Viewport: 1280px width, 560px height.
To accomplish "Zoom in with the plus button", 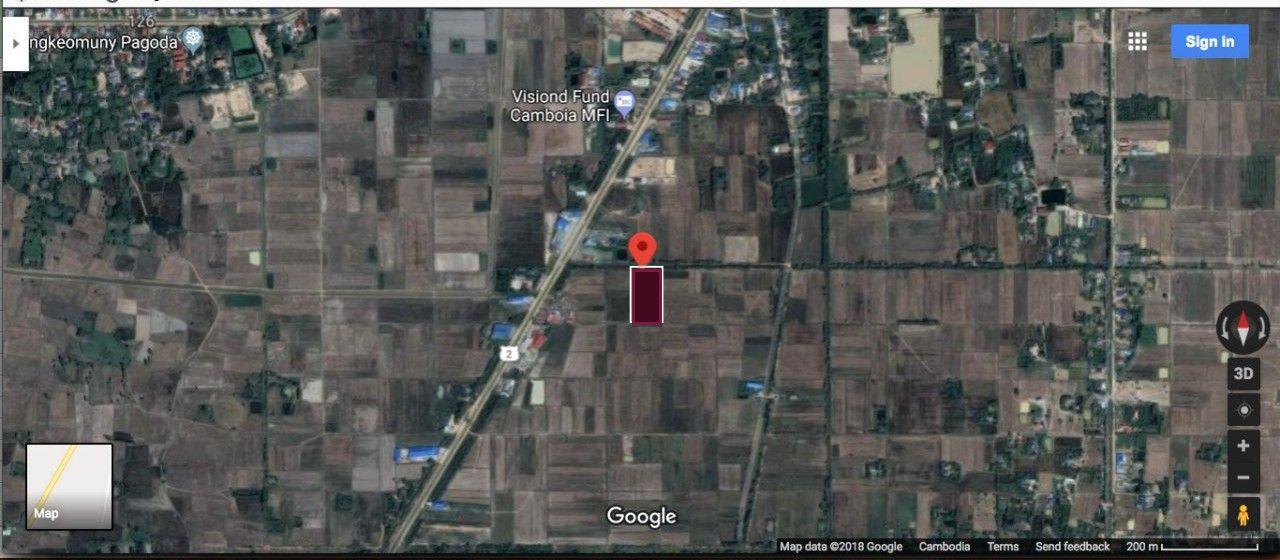I will click(1243, 446).
